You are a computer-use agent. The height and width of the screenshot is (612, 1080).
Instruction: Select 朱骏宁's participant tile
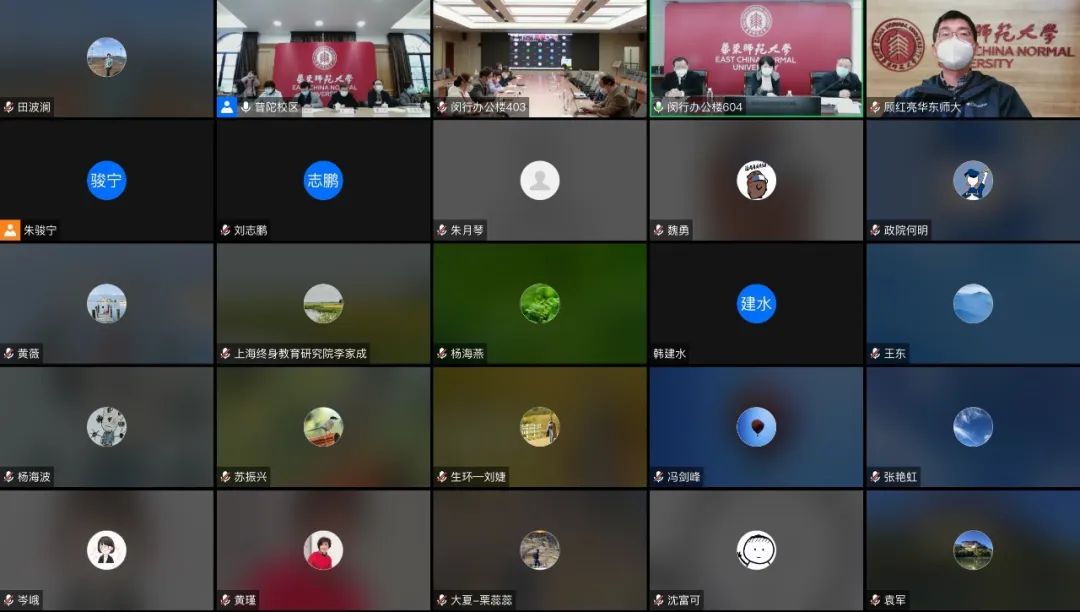106,181
